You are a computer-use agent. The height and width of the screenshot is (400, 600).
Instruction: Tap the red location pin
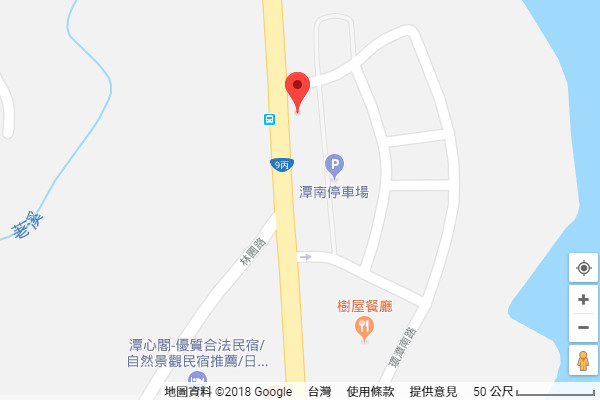[x=298, y=89]
